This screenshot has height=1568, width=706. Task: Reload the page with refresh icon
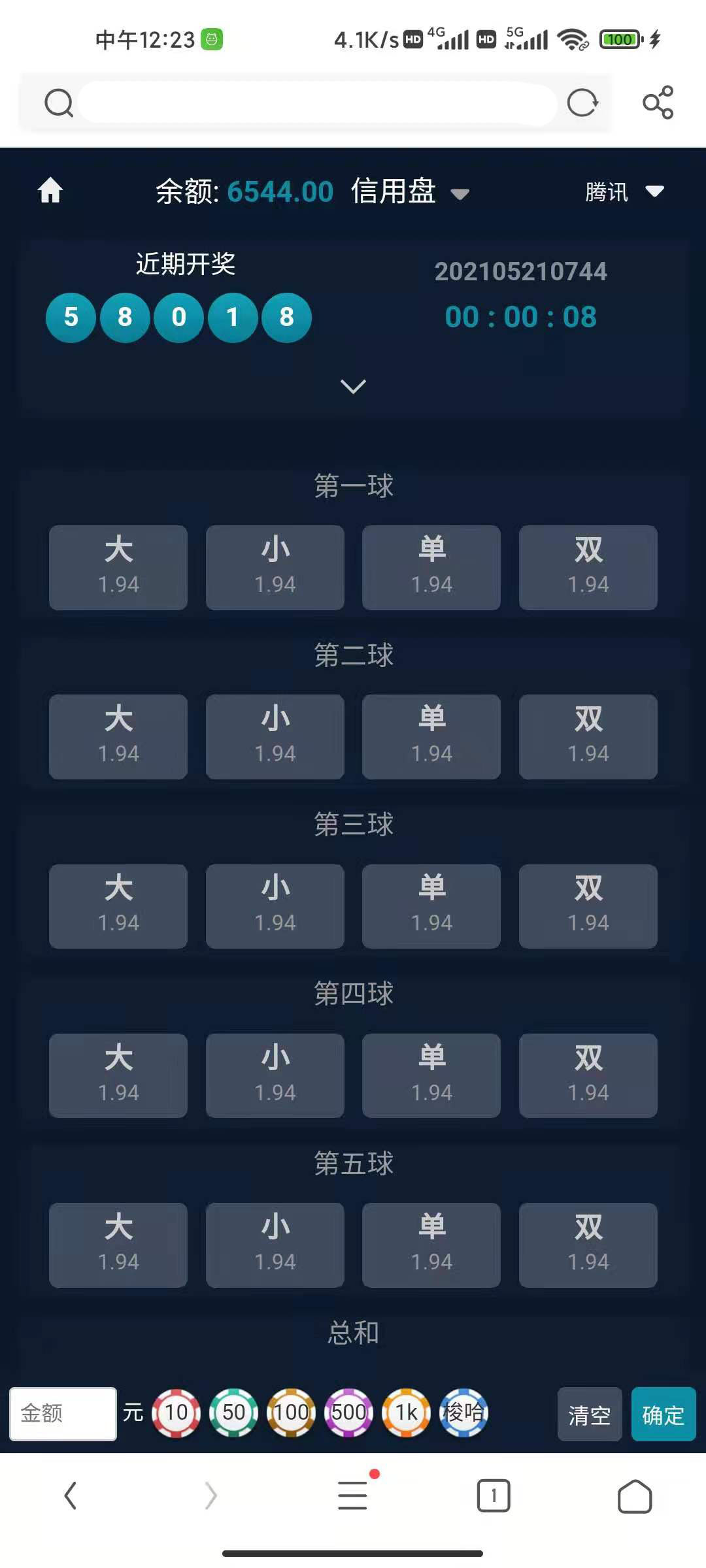click(x=582, y=103)
